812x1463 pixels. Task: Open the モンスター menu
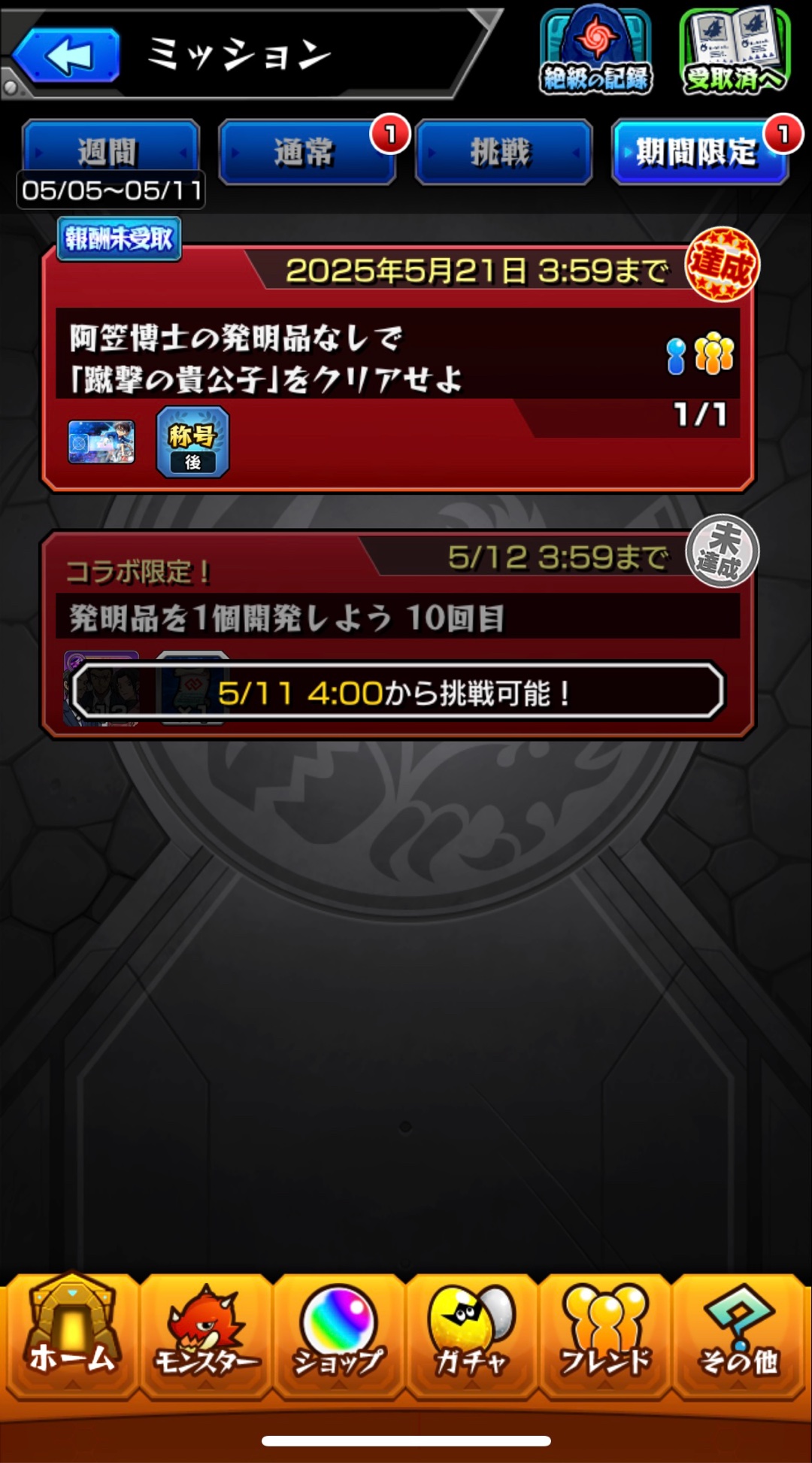(x=205, y=1335)
